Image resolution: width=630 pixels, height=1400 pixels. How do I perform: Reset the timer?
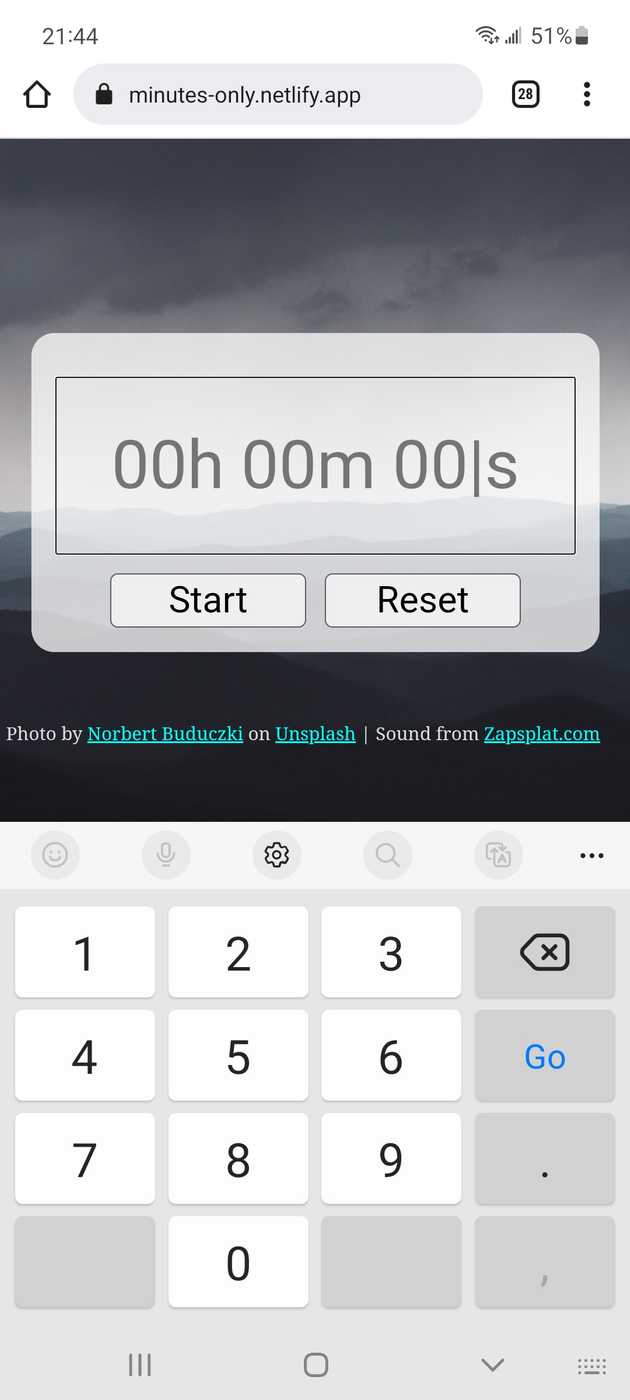(423, 600)
